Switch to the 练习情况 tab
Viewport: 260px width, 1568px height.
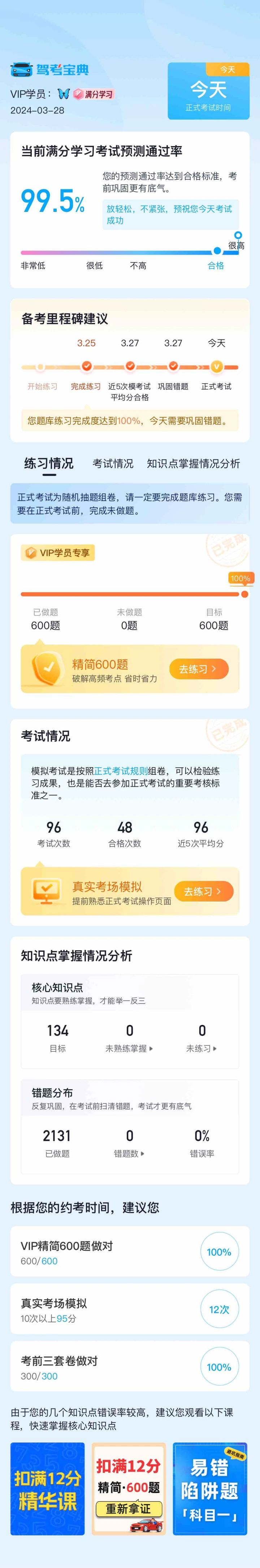49,463
